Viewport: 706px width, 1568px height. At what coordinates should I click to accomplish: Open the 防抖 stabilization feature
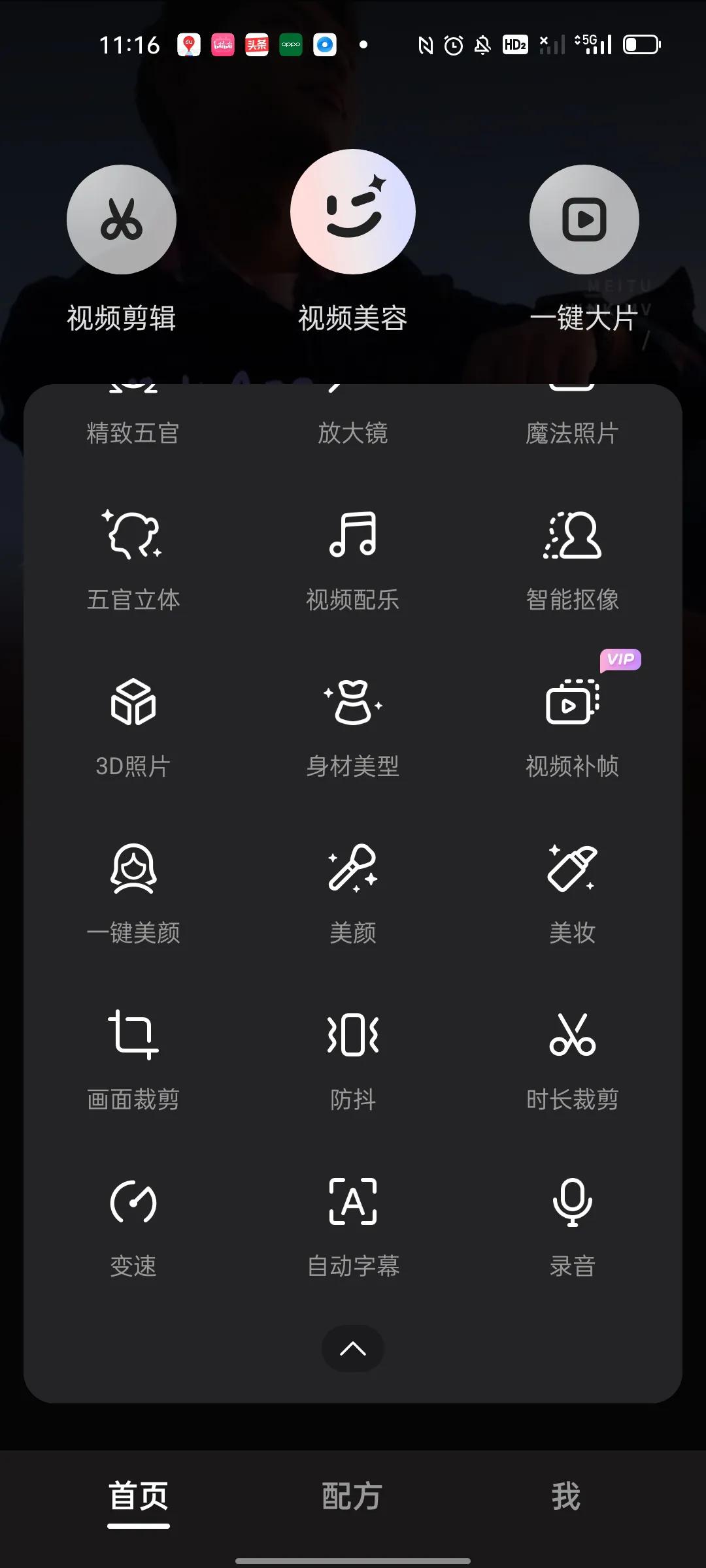click(353, 1058)
